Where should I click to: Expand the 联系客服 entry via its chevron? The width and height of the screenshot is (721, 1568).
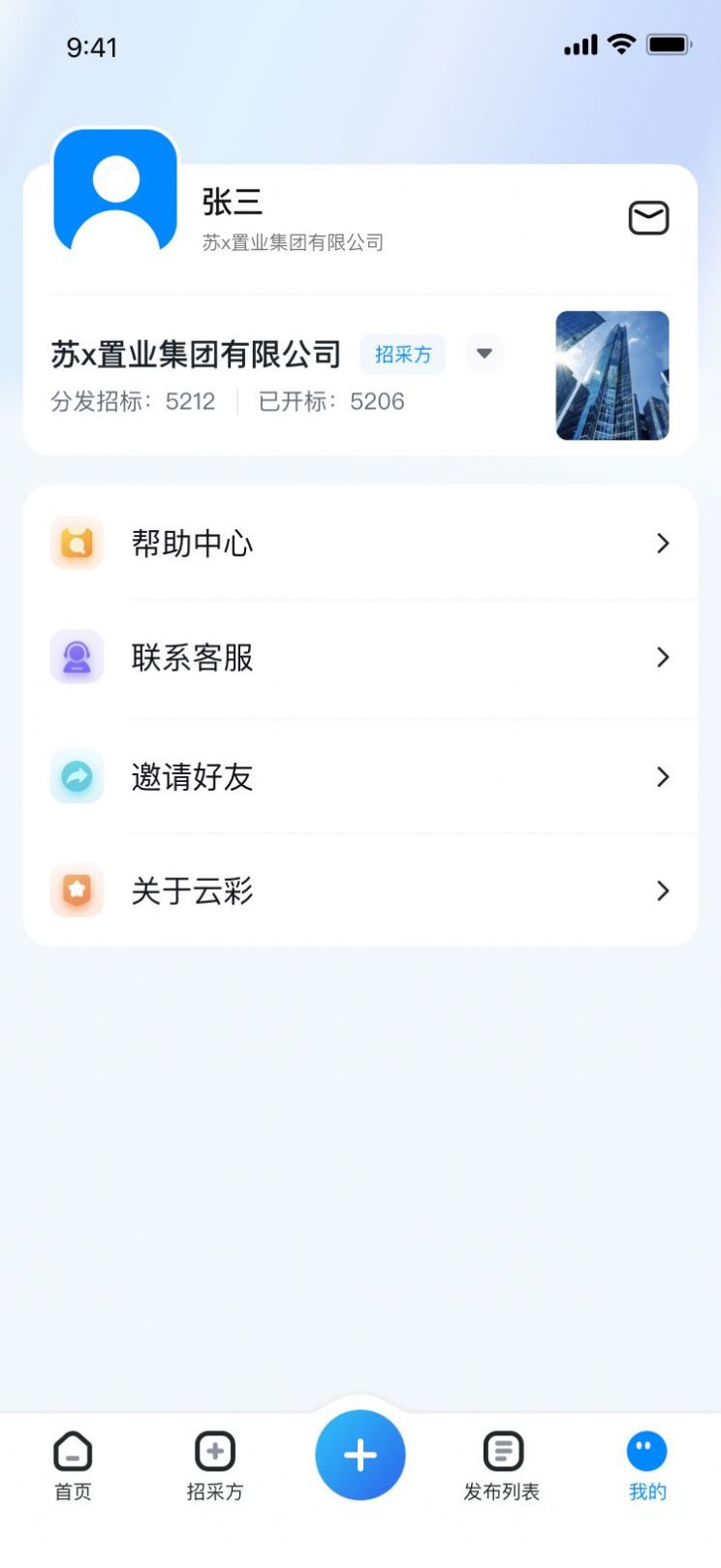coord(662,657)
